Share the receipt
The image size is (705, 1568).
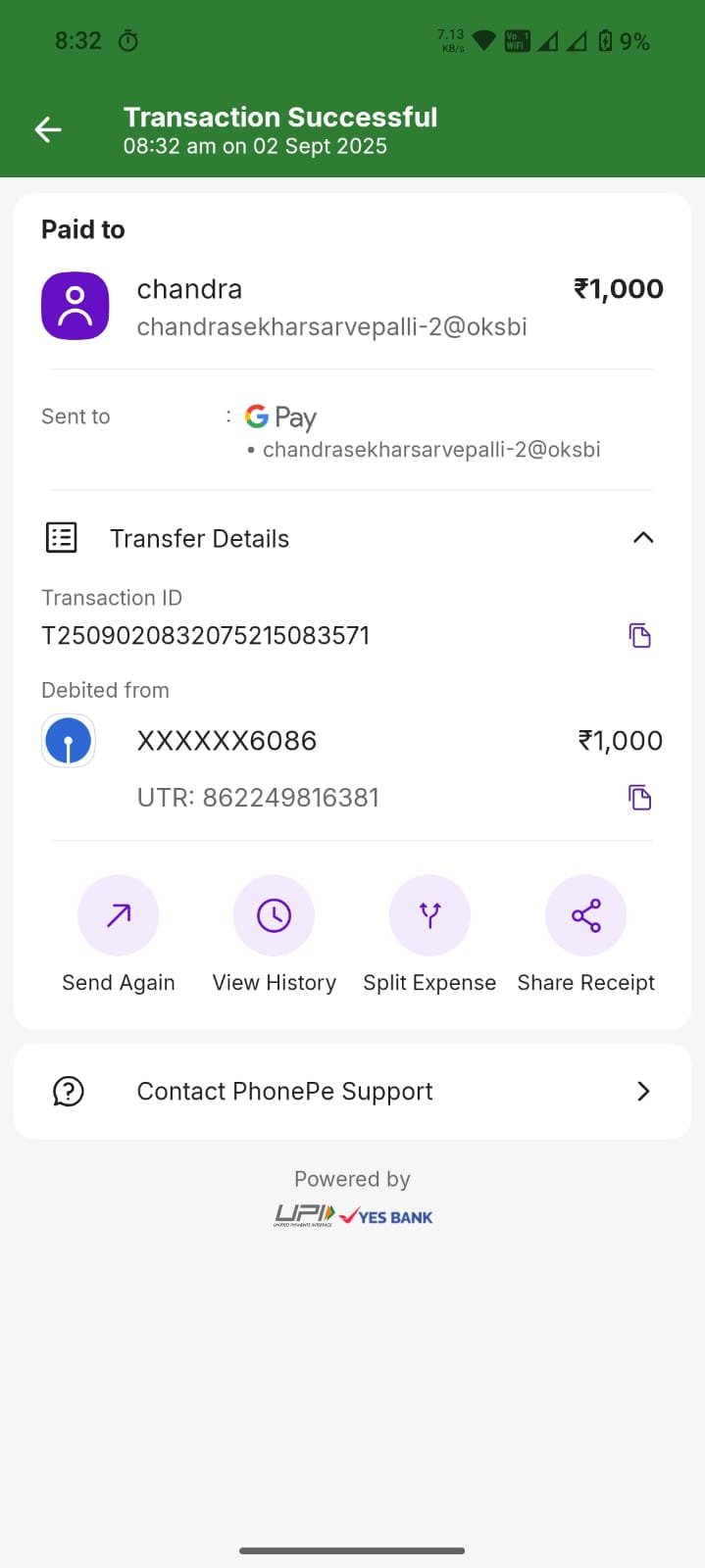(585, 915)
